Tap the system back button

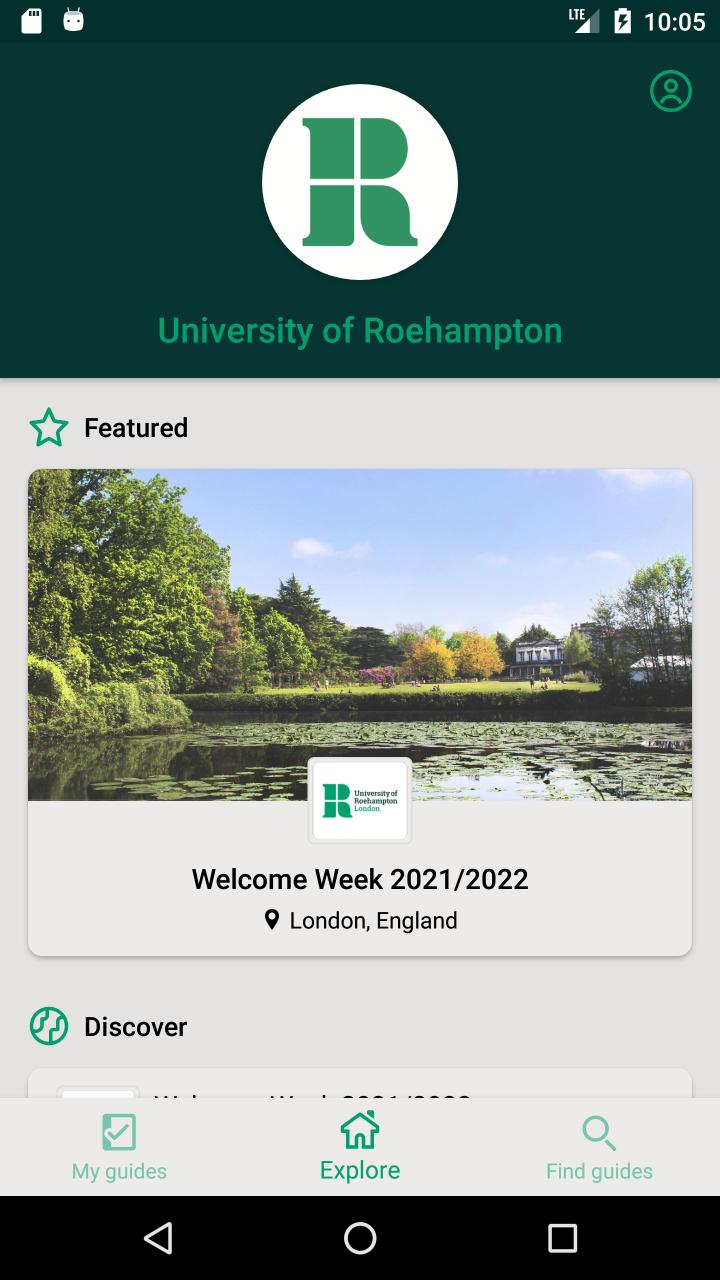(x=158, y=1238)
